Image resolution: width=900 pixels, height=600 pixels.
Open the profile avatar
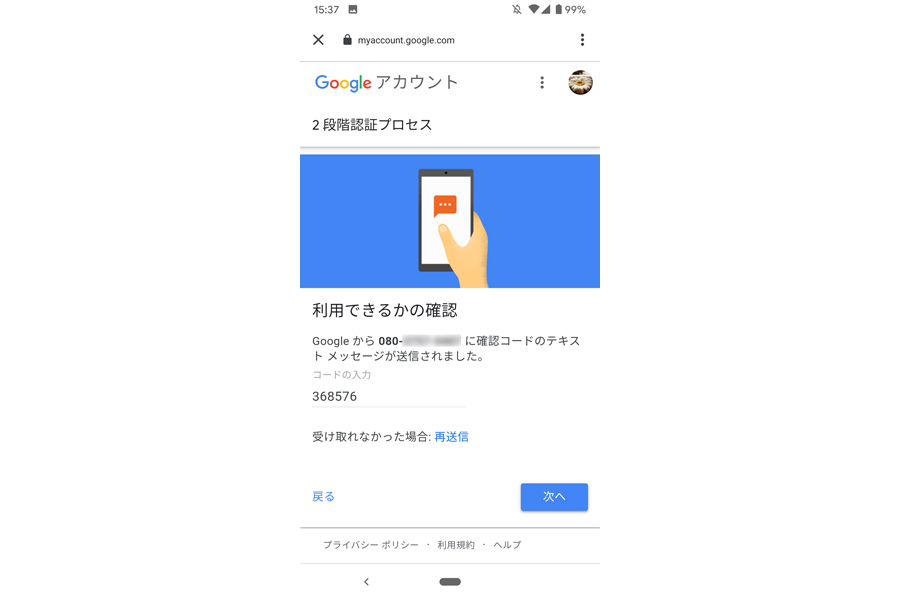(x=580, y=83)
